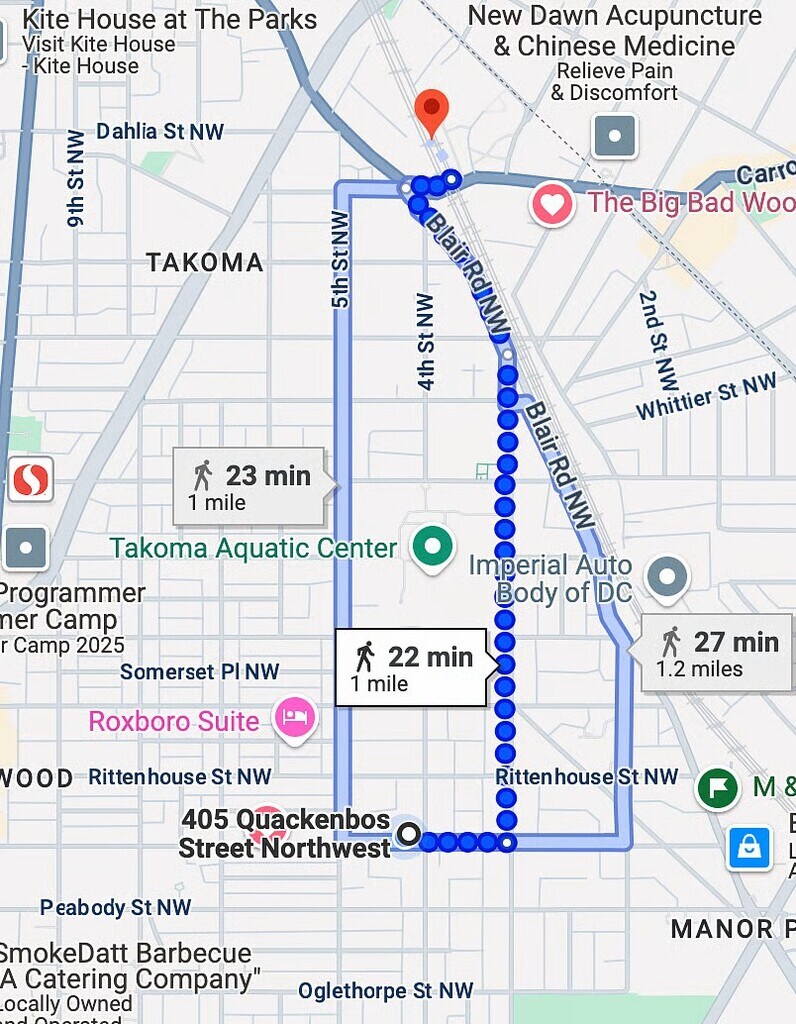This screenshot has height=1024, width=796.
Task: Open the green flag place marker
Action: [x=717, y=788]
